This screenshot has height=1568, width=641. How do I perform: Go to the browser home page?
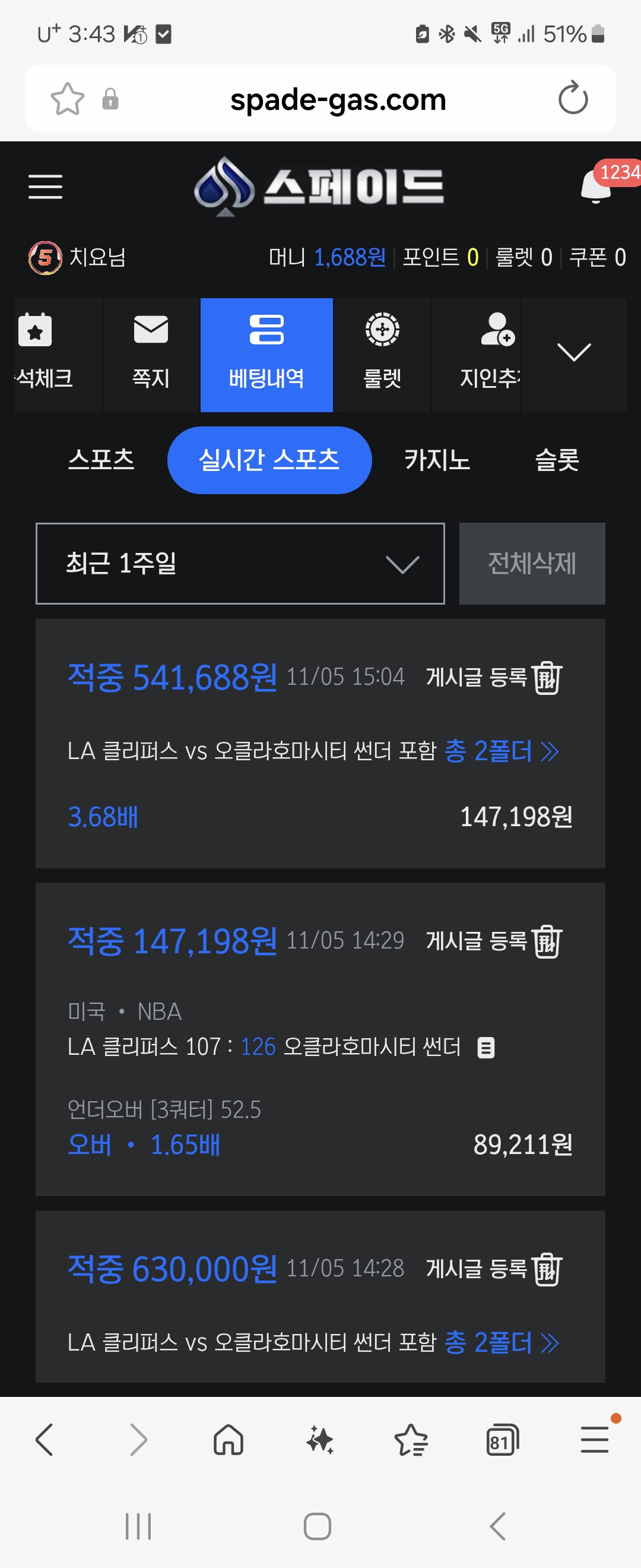[x=229, y=1441]
